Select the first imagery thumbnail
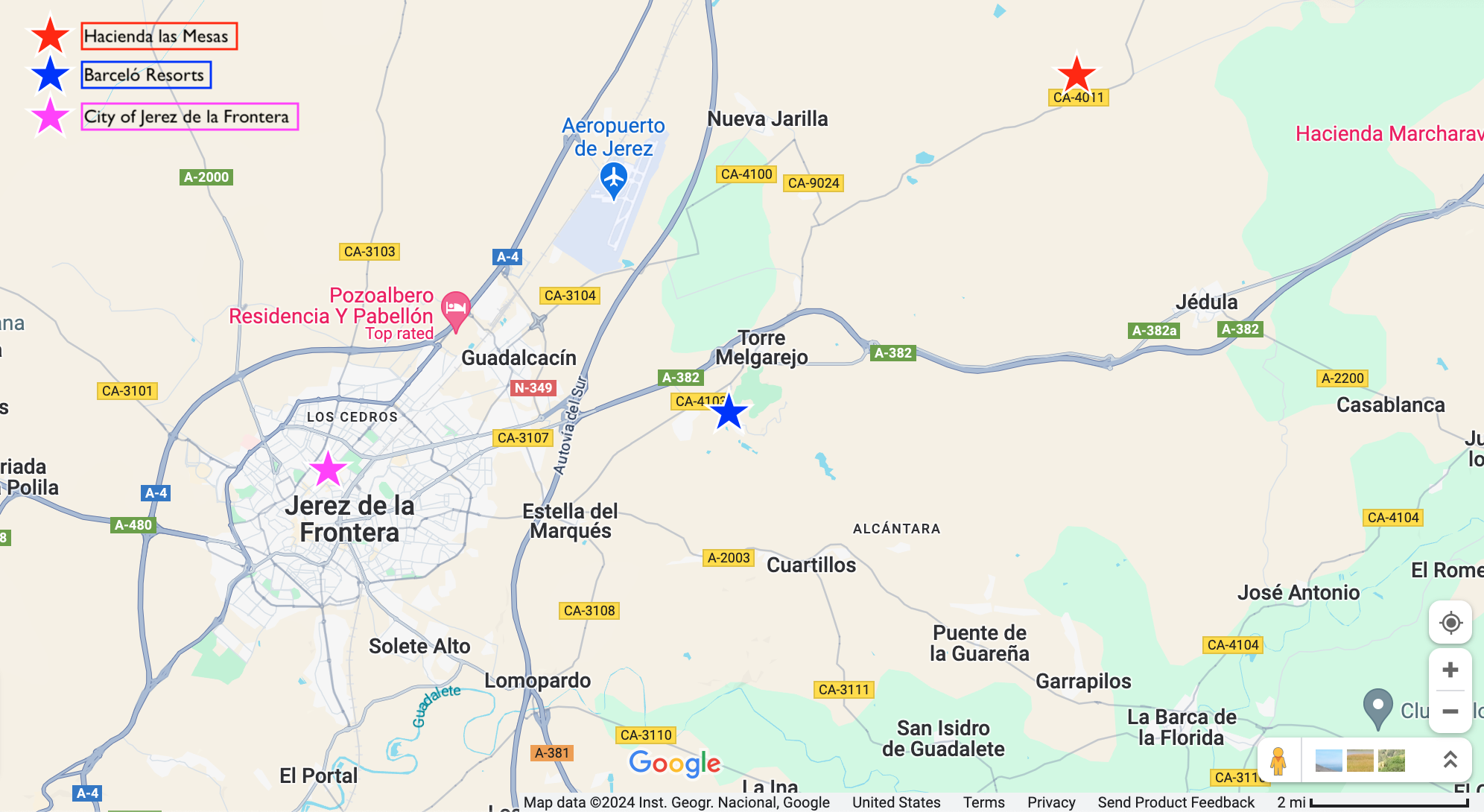This screenshot has height=812, width=1484. pyautogui.click(x=1328, y=761)
